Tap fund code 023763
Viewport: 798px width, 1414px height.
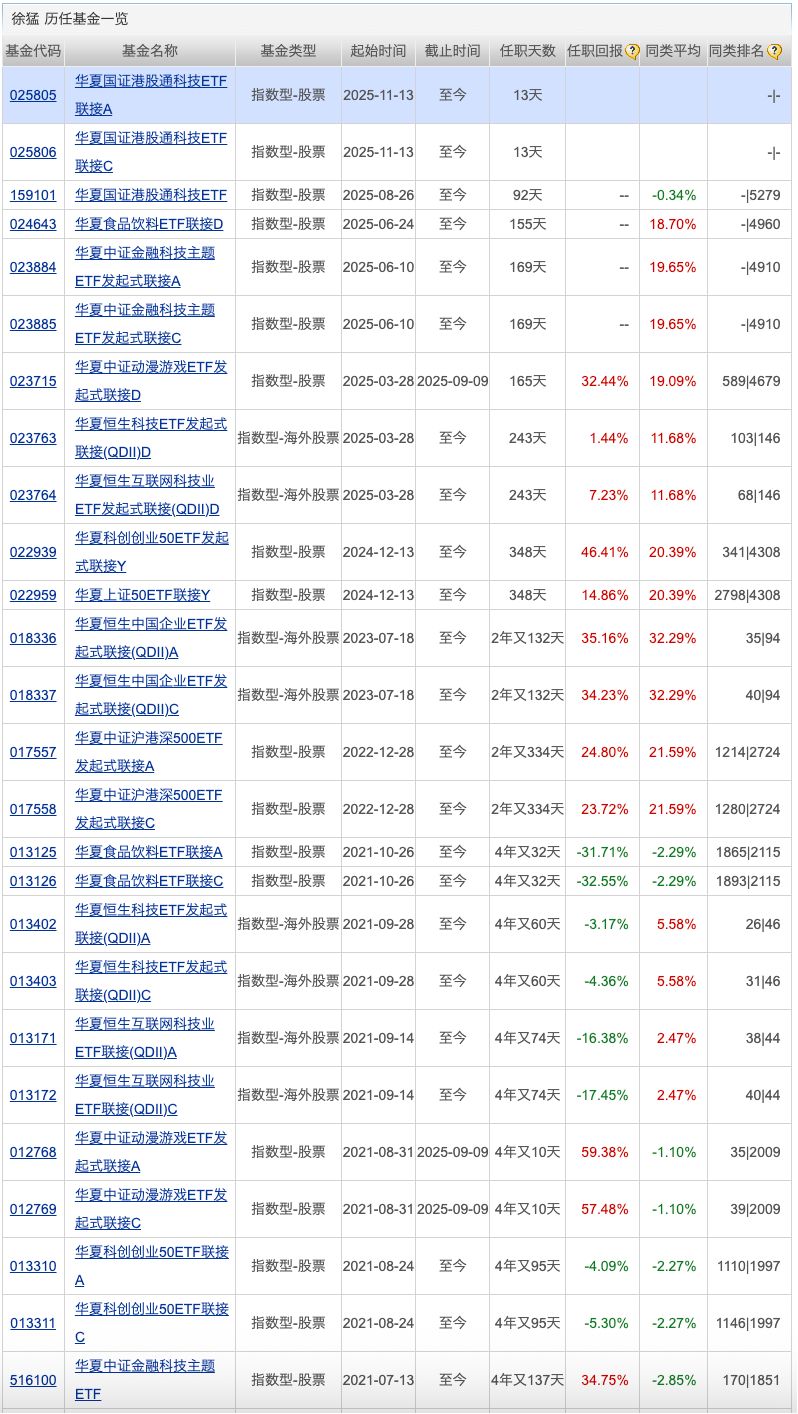pos(35,438)
